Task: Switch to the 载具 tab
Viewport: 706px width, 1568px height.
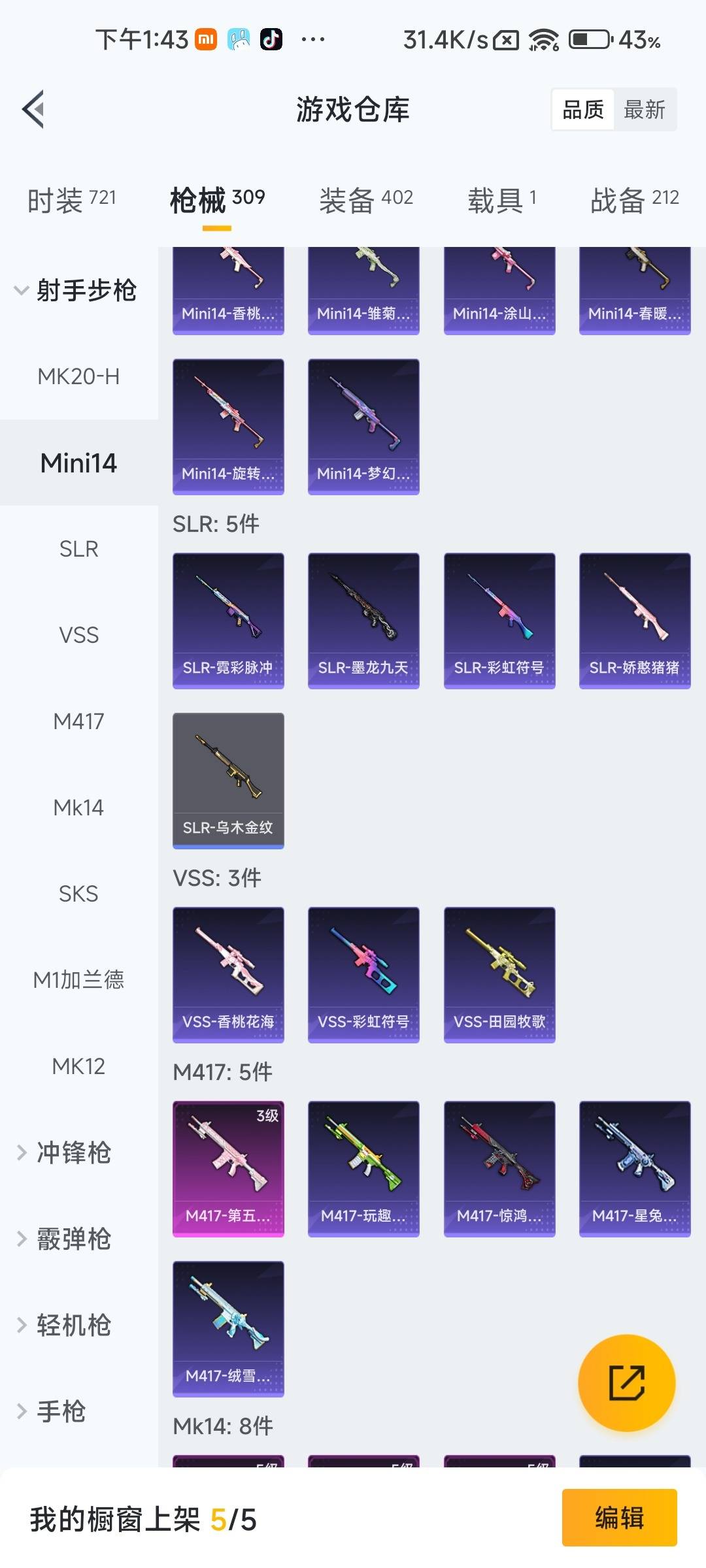Action: click(501, 200)
